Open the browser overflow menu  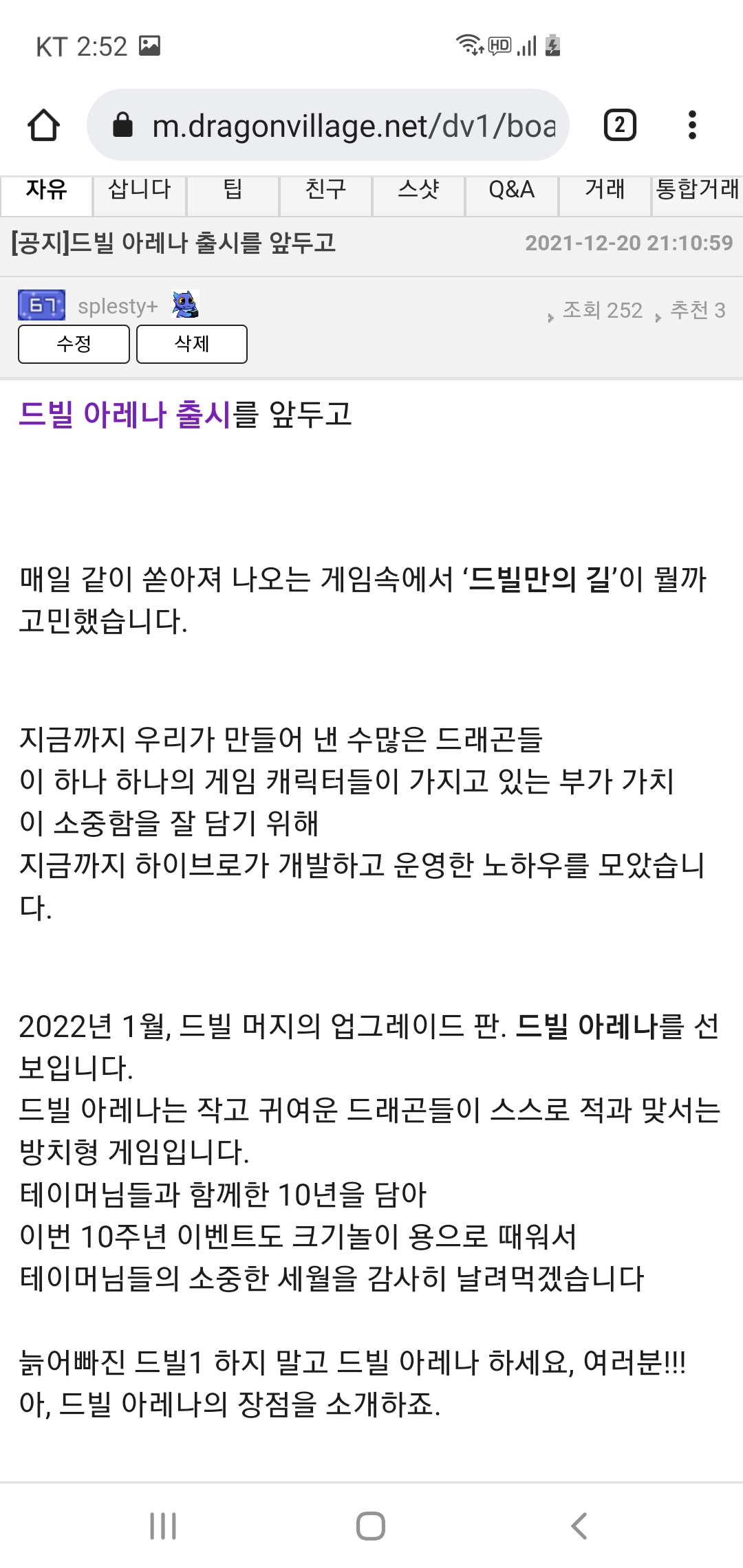[x=692, y=125]
